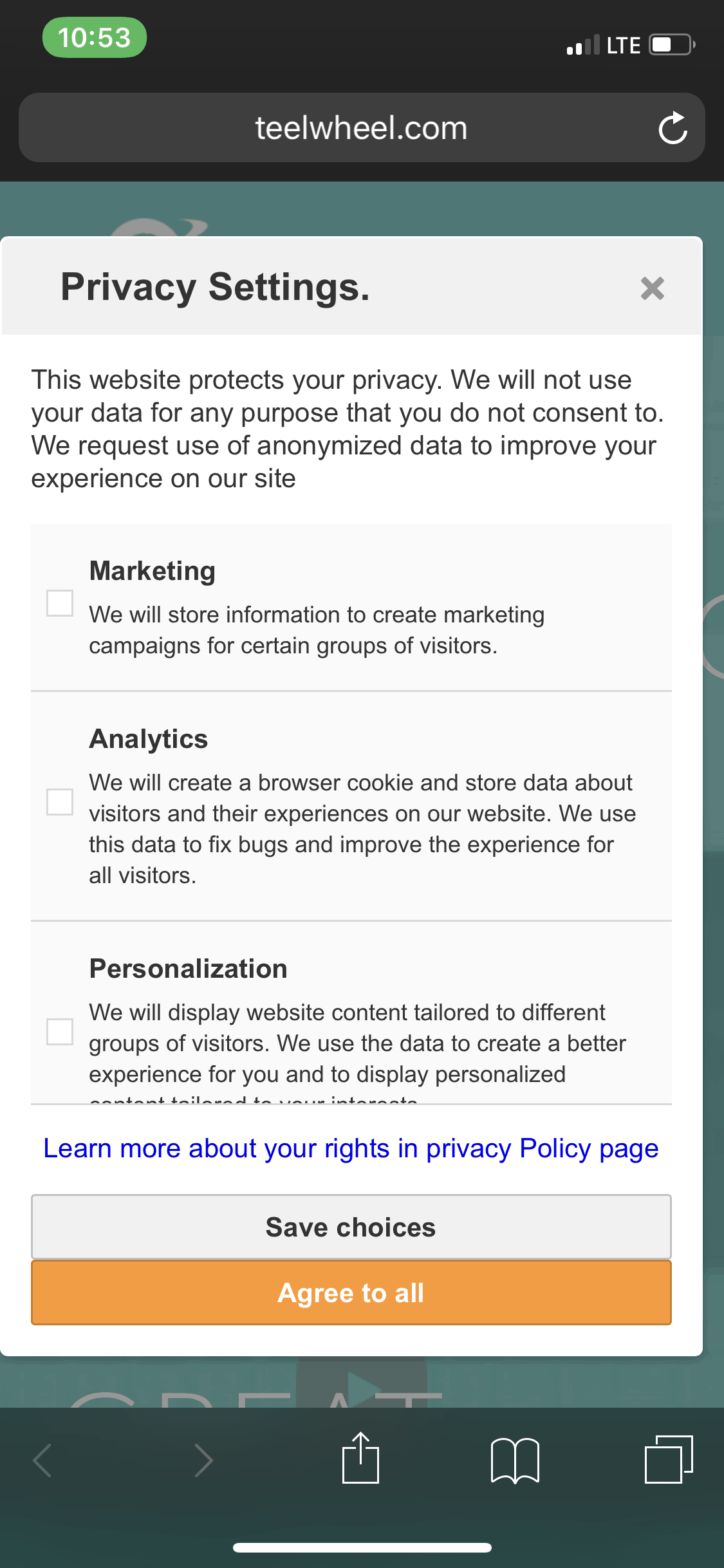This screenshot has width=724, height=1568.
Task: Check the Marketing consent checkbox
Action: click(x=60, y=603)
